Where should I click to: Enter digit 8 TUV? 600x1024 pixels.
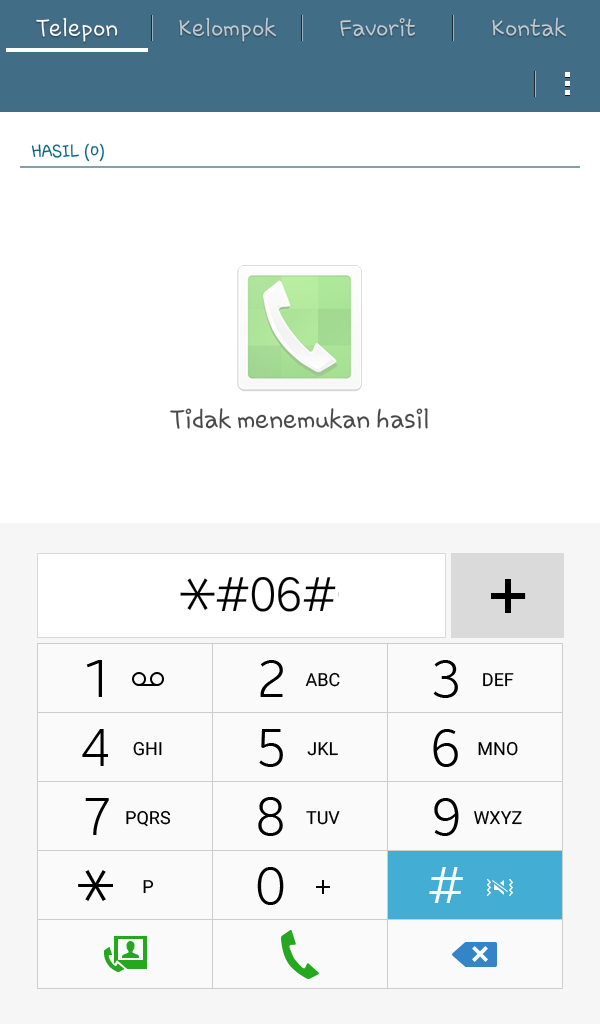[300, 817]
